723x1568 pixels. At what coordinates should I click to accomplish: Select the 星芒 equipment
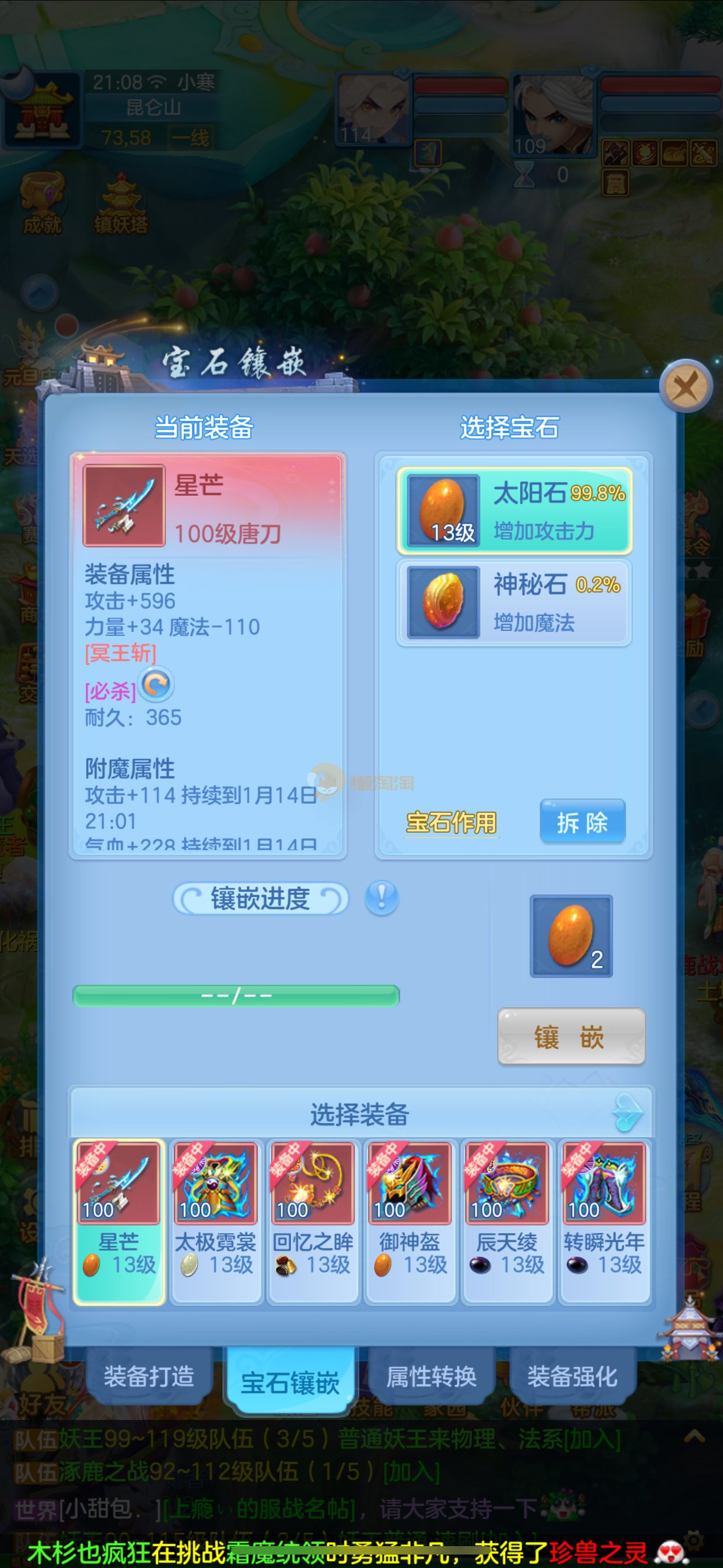[x=119, y=1221]
